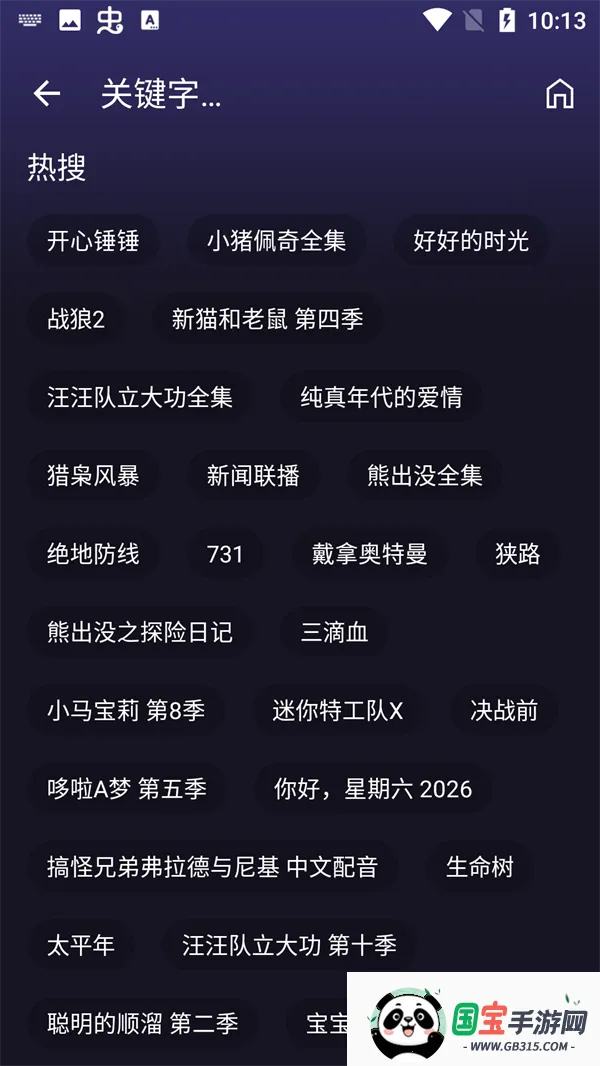The width and height of the screenshot is (600, 1066).
Task: Search for 猎枭风暴
Action: (93, 476)
